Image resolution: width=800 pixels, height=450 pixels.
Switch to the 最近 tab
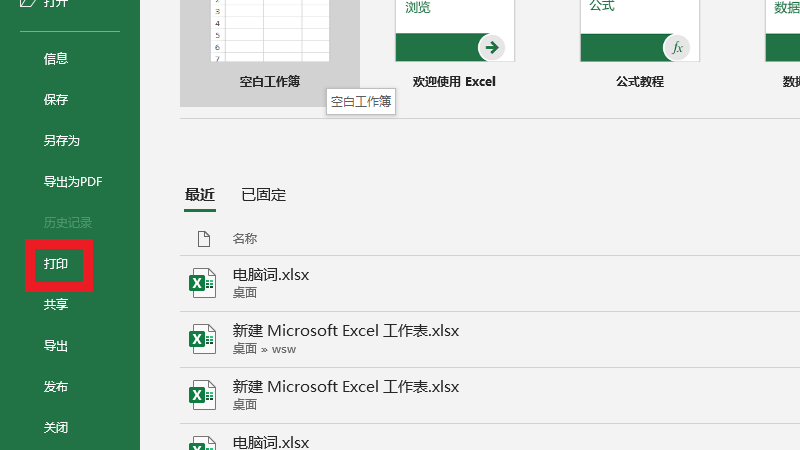(x=200, y=195)
